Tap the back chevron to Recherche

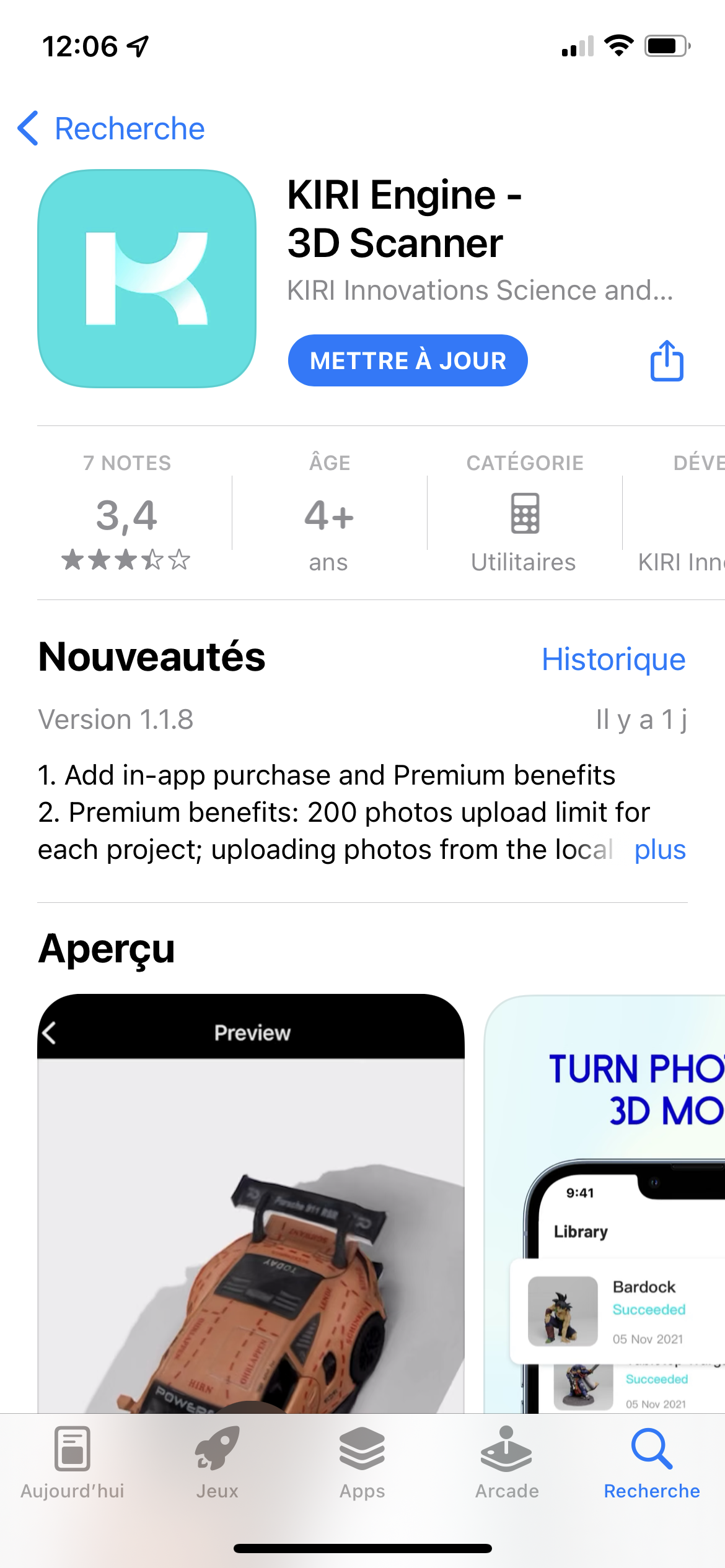(28, 128)
